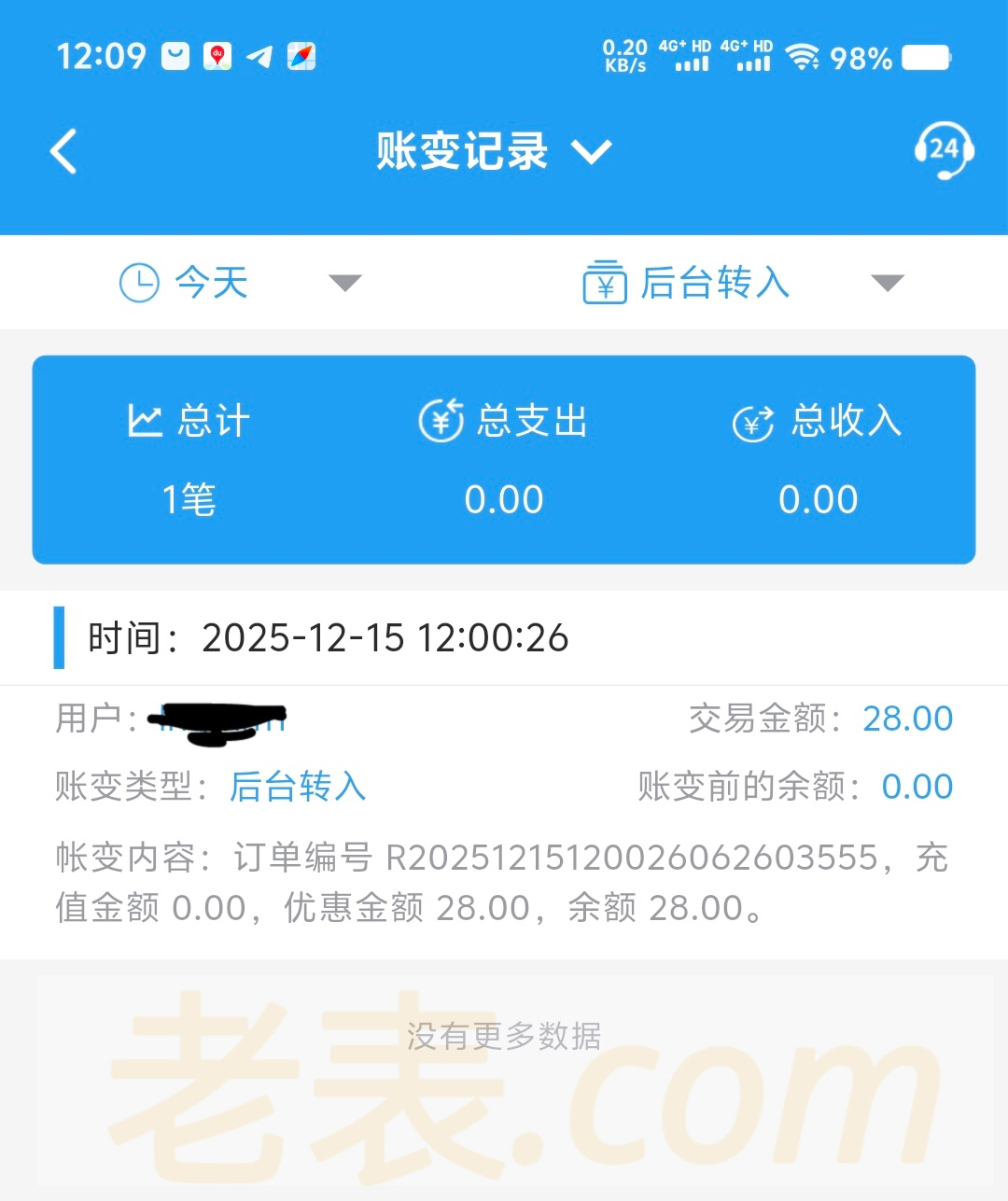Expand the 账变记录 title dropdown
The width and height of the screenshot is (1008, 1201).
coord(495,151)
